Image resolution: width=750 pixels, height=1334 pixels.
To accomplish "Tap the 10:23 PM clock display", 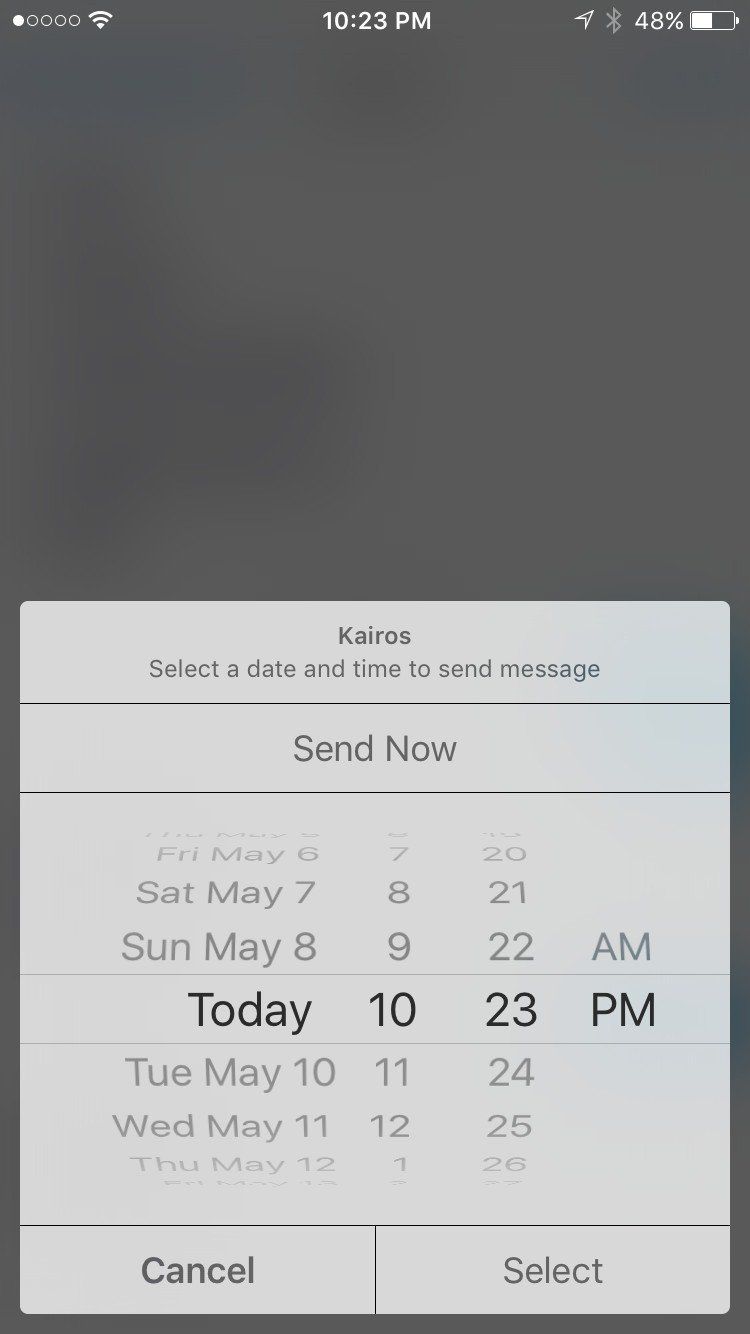I will tap(375, 19).
